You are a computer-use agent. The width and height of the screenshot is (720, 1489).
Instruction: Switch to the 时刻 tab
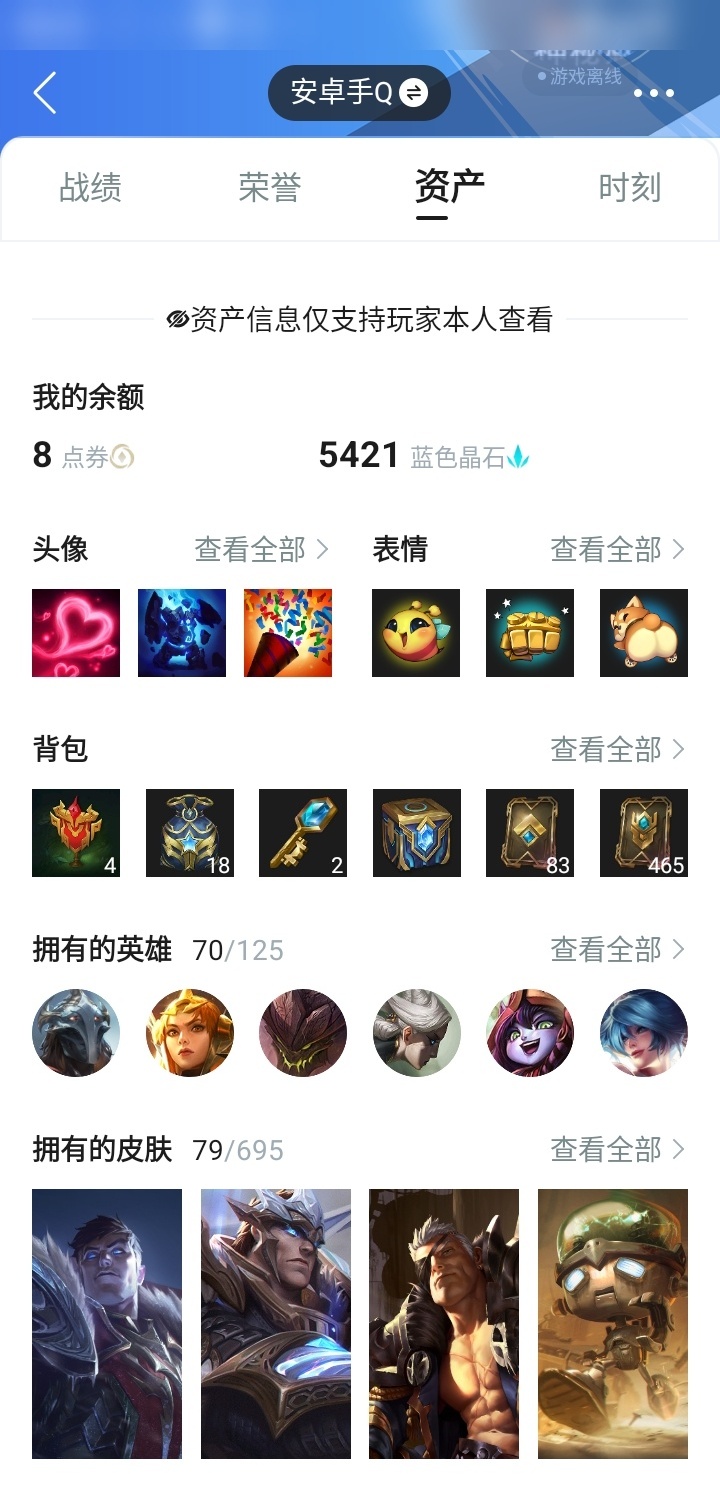click(630, 187)
